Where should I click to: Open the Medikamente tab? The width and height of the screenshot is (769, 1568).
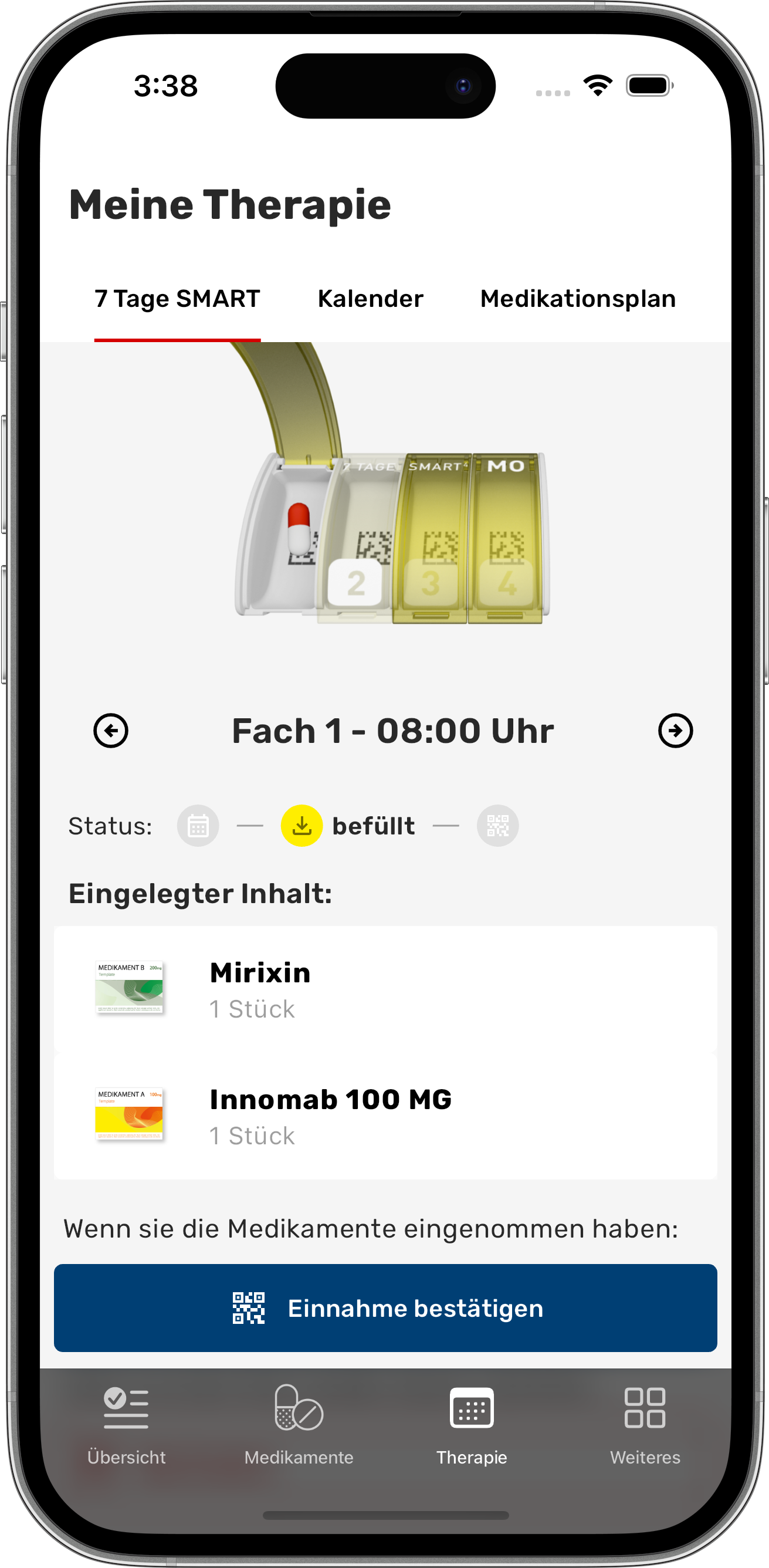tap(299, 1426)
